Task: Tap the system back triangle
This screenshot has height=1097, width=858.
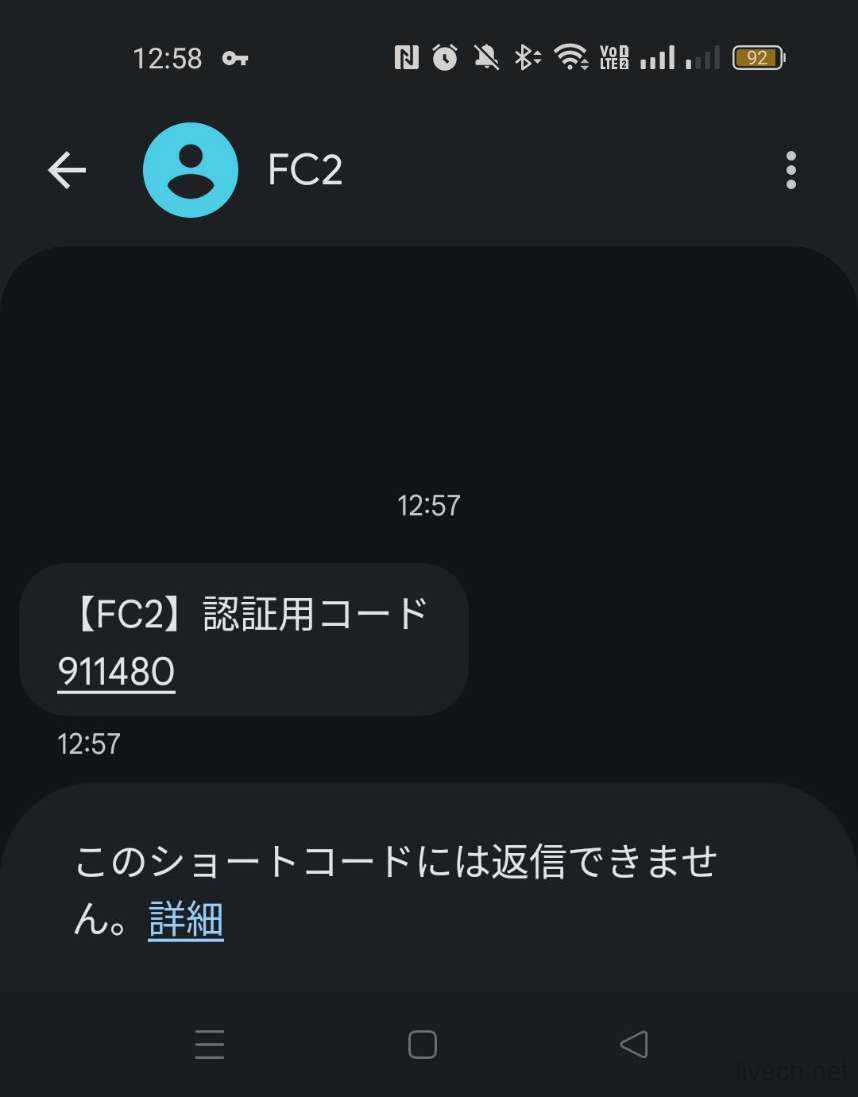Action: pos(634,1044)
